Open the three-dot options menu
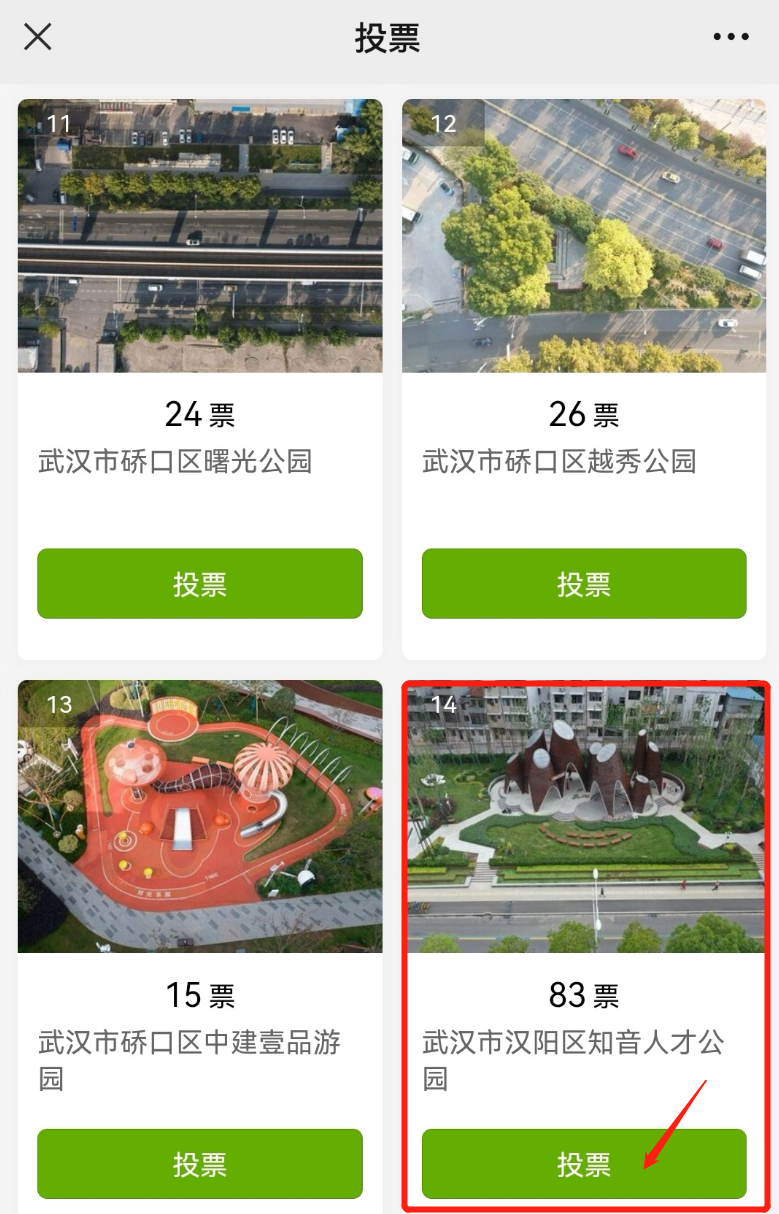The width and height of the screenshot is (779, 1214). point(731,36)
